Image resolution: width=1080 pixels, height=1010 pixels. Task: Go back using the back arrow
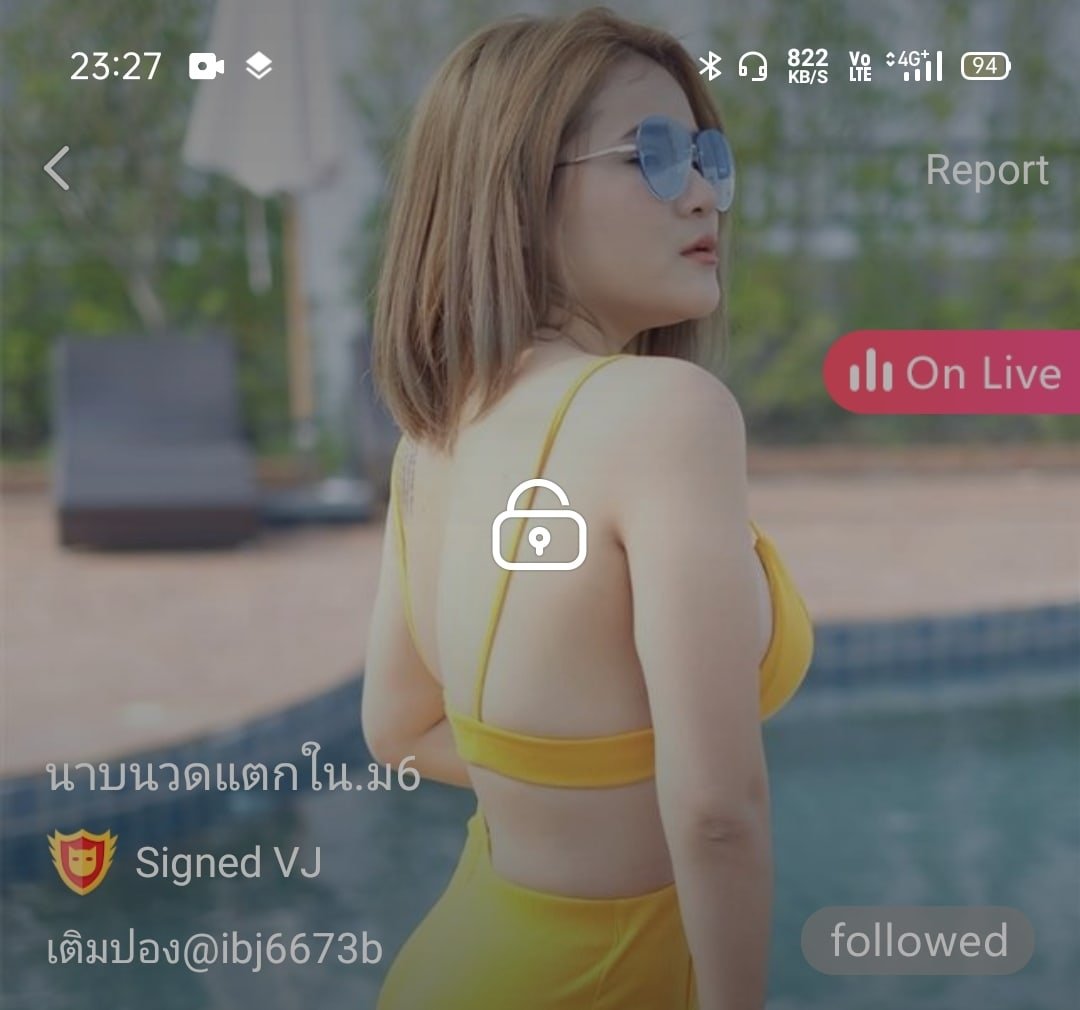(57, 168)
